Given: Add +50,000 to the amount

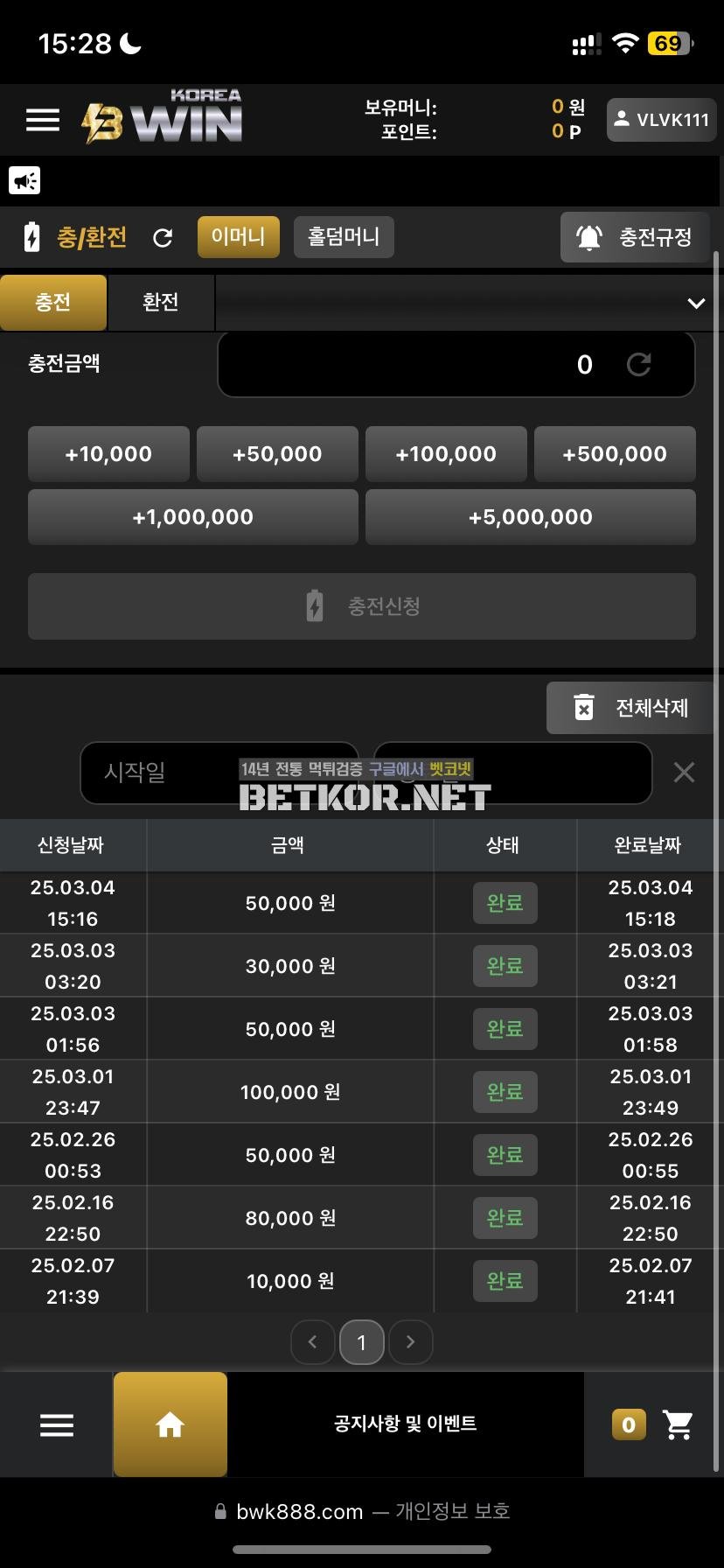Looking at the screenshot, I should [277, 454].
